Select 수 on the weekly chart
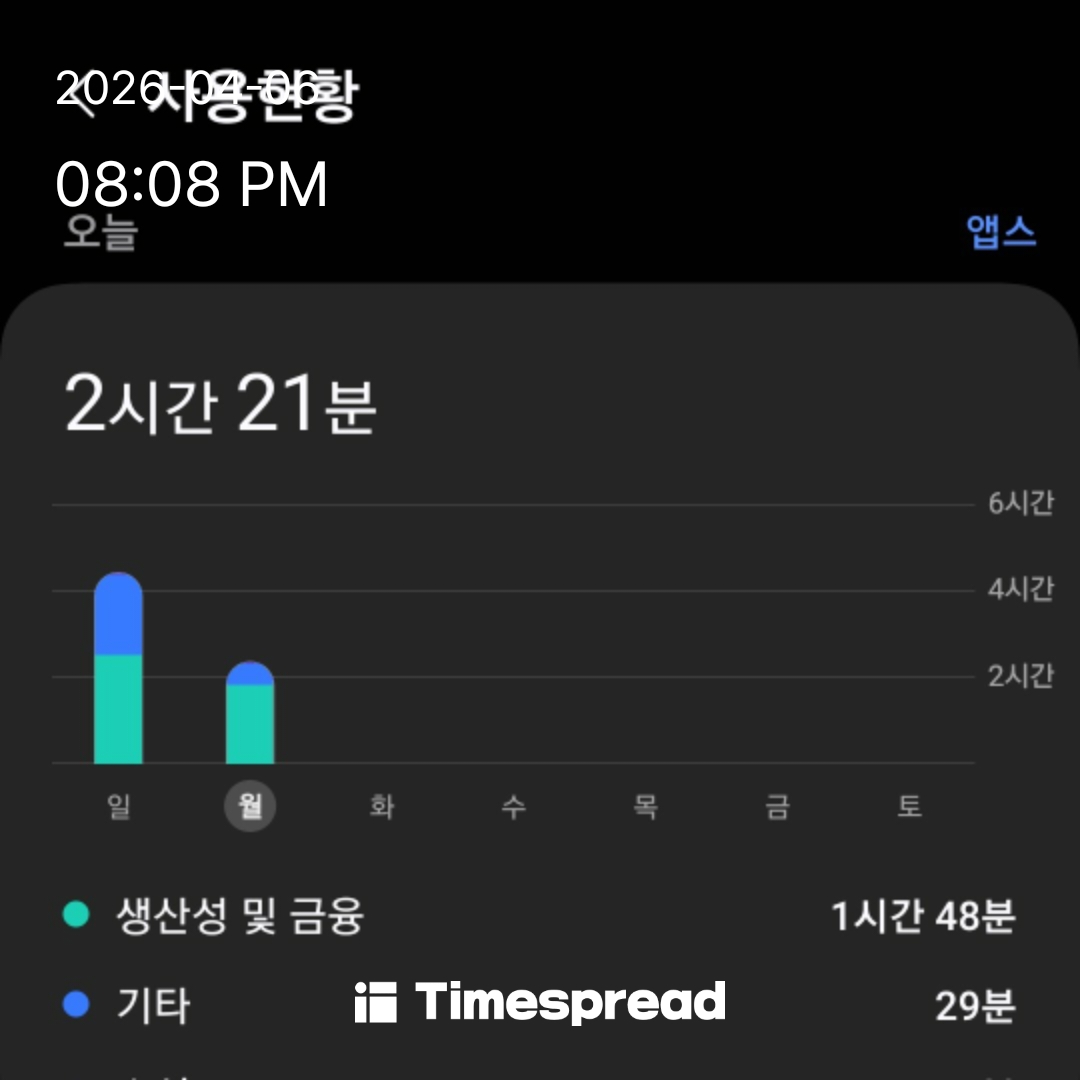1080x1080 pixels. point(514,806)
